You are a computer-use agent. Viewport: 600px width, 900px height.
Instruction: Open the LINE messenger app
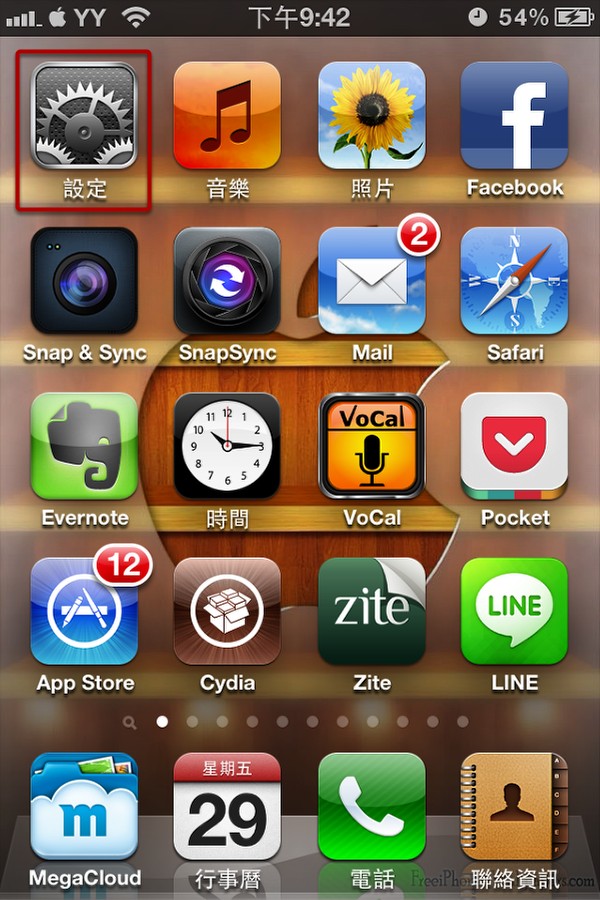coord(514,611)
